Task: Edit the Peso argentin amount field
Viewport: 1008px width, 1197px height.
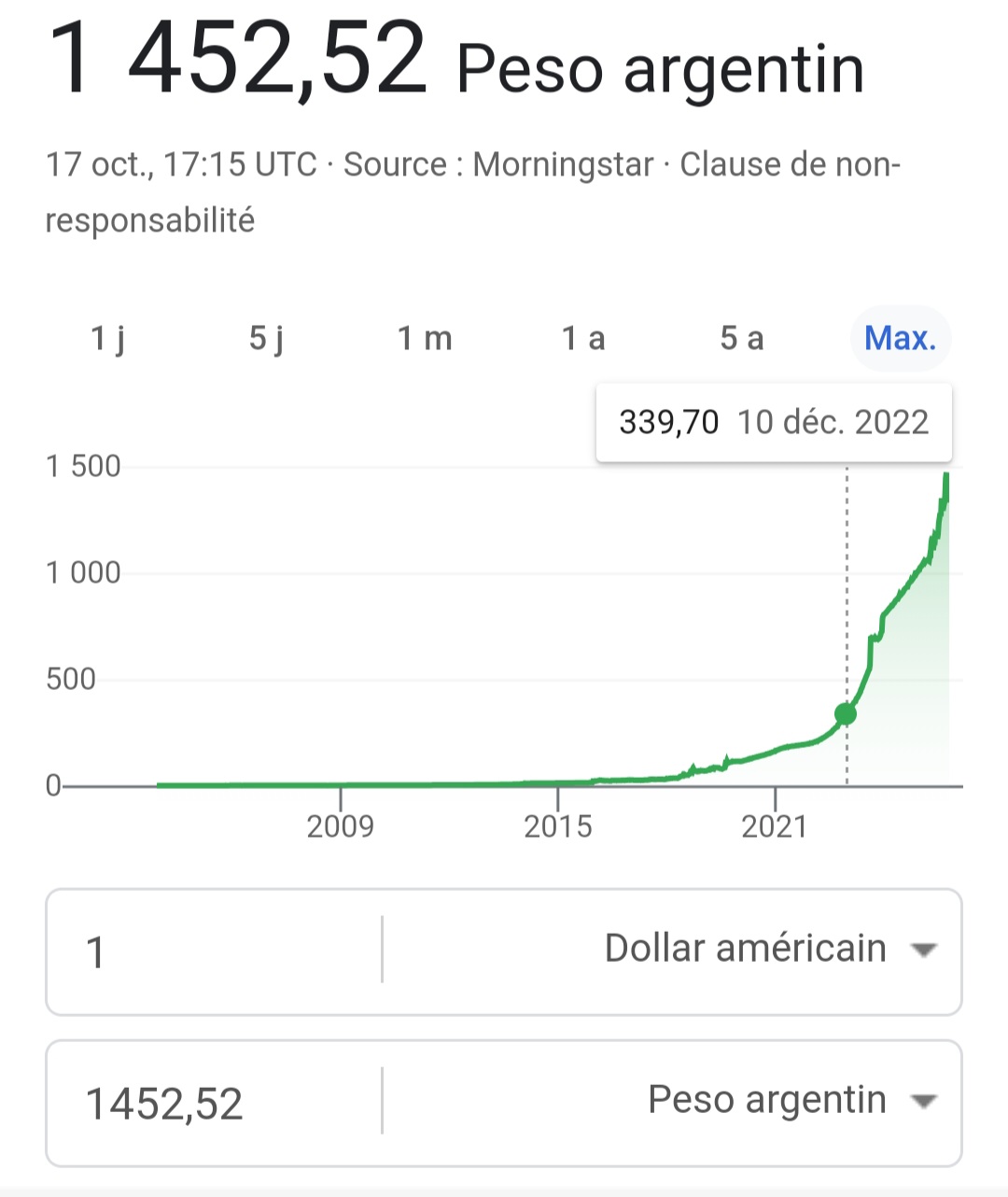Action: pos(215,1104)
